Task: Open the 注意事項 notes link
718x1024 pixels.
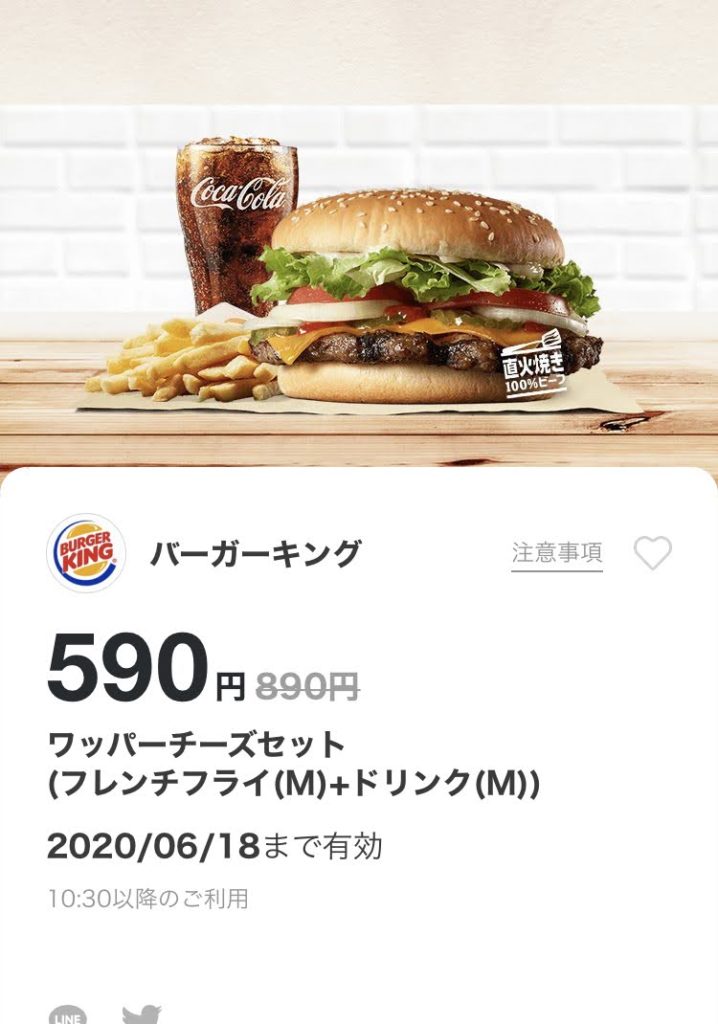Action: pos(557,553)
